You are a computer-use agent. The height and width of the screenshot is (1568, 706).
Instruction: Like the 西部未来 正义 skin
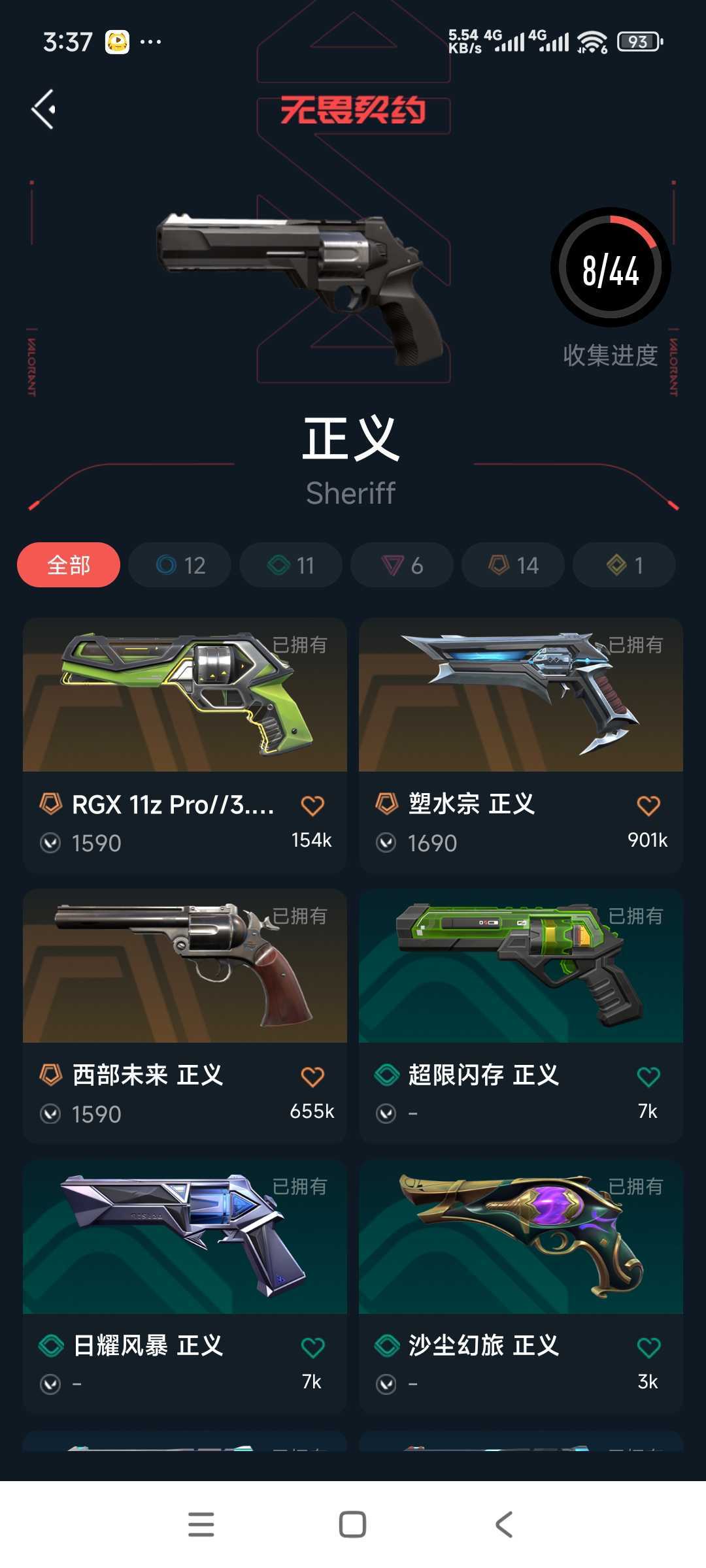(312, 1077)
